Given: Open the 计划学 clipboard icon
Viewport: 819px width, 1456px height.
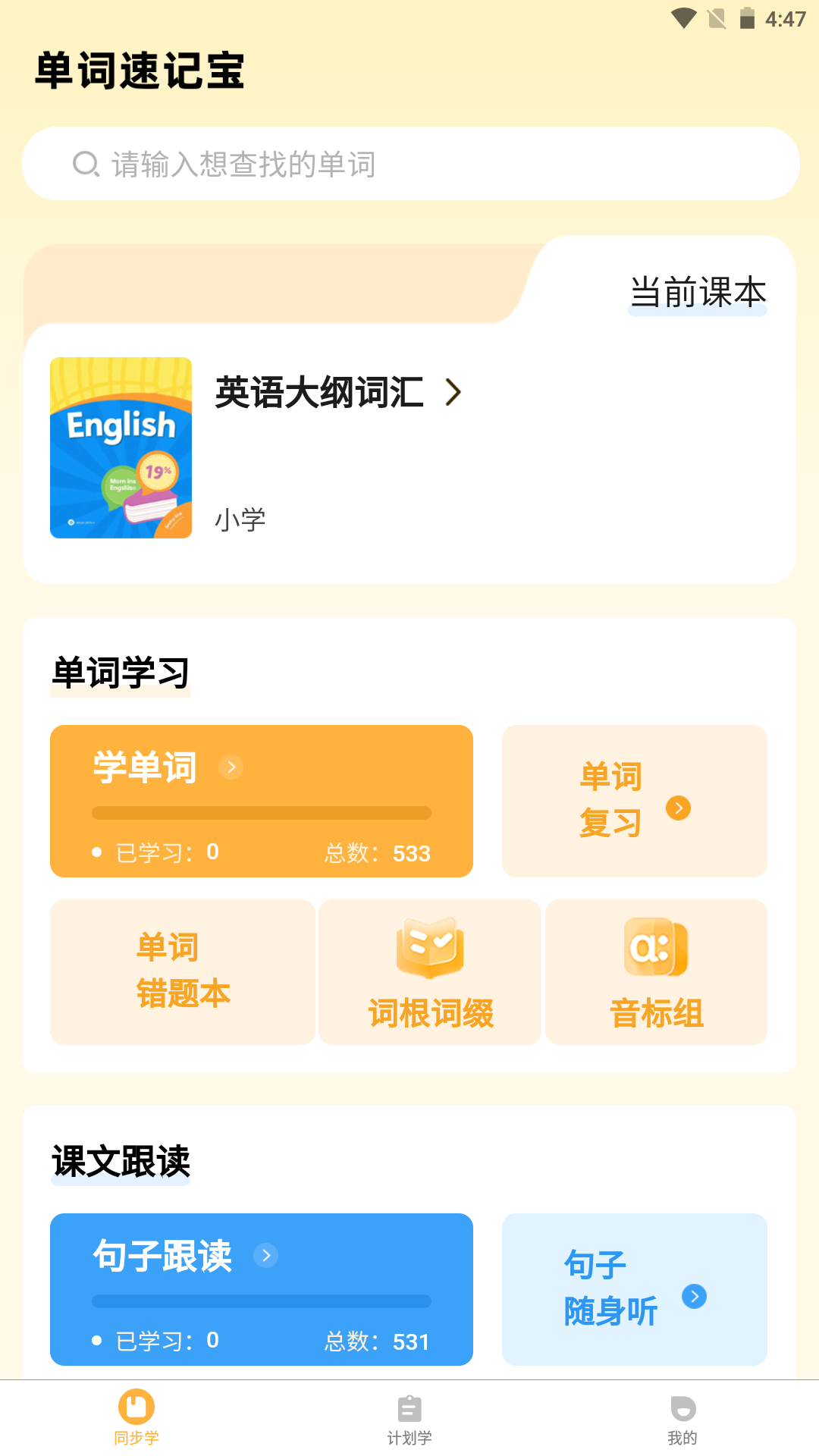Looking at the screenshot, I should (x=409, y=1409).
